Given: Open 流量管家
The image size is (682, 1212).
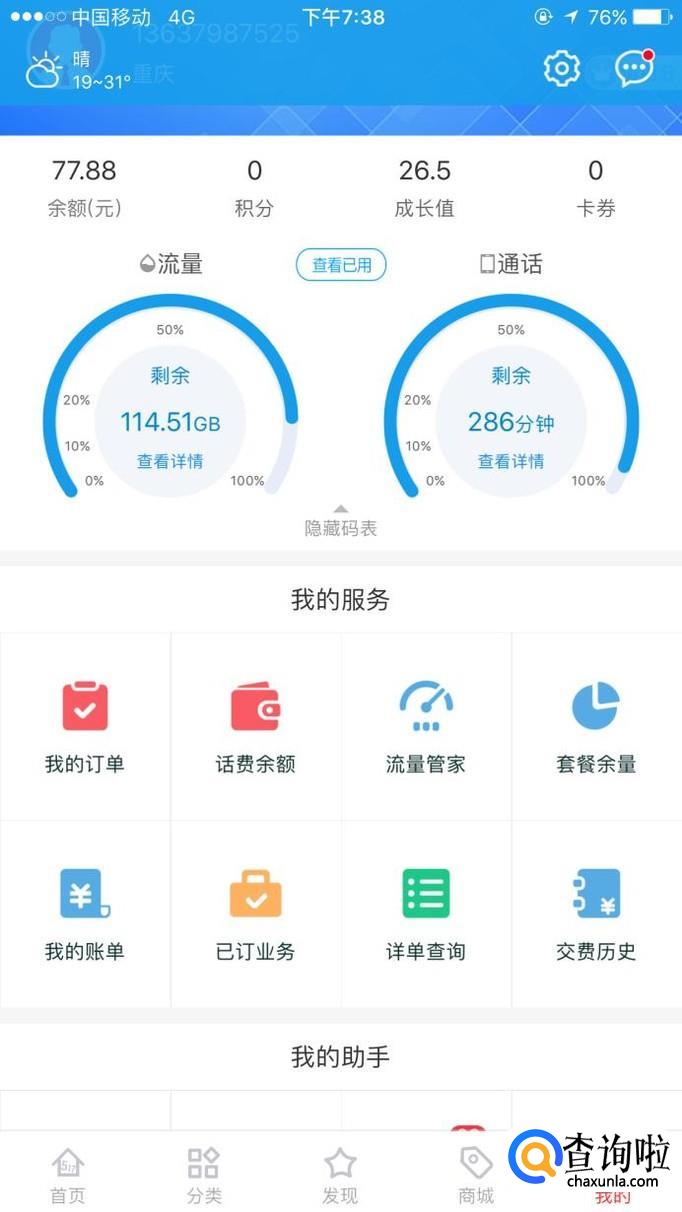Looking at the screenshot, I should pos(426,727).
